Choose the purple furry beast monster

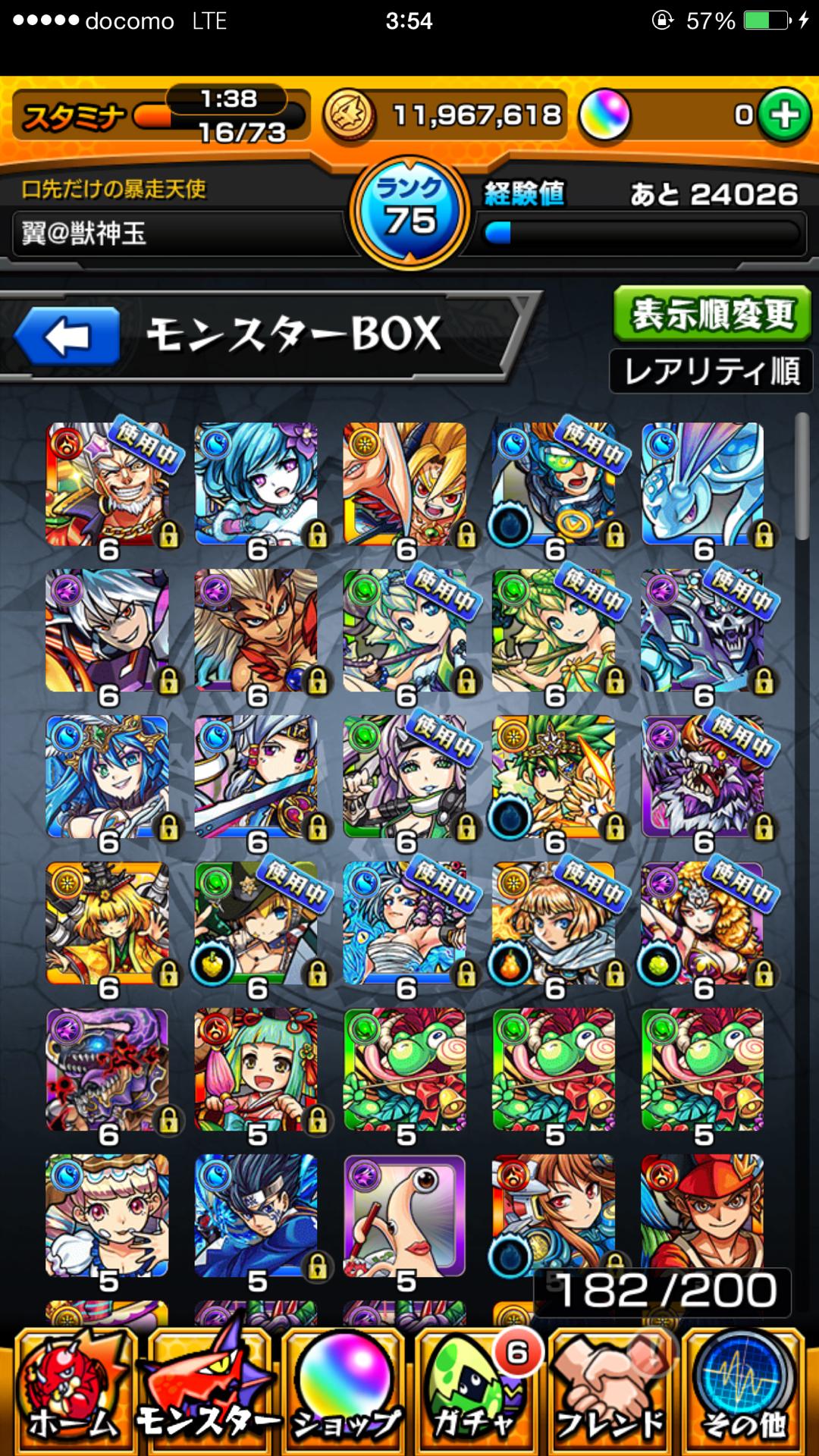[703, 778]
